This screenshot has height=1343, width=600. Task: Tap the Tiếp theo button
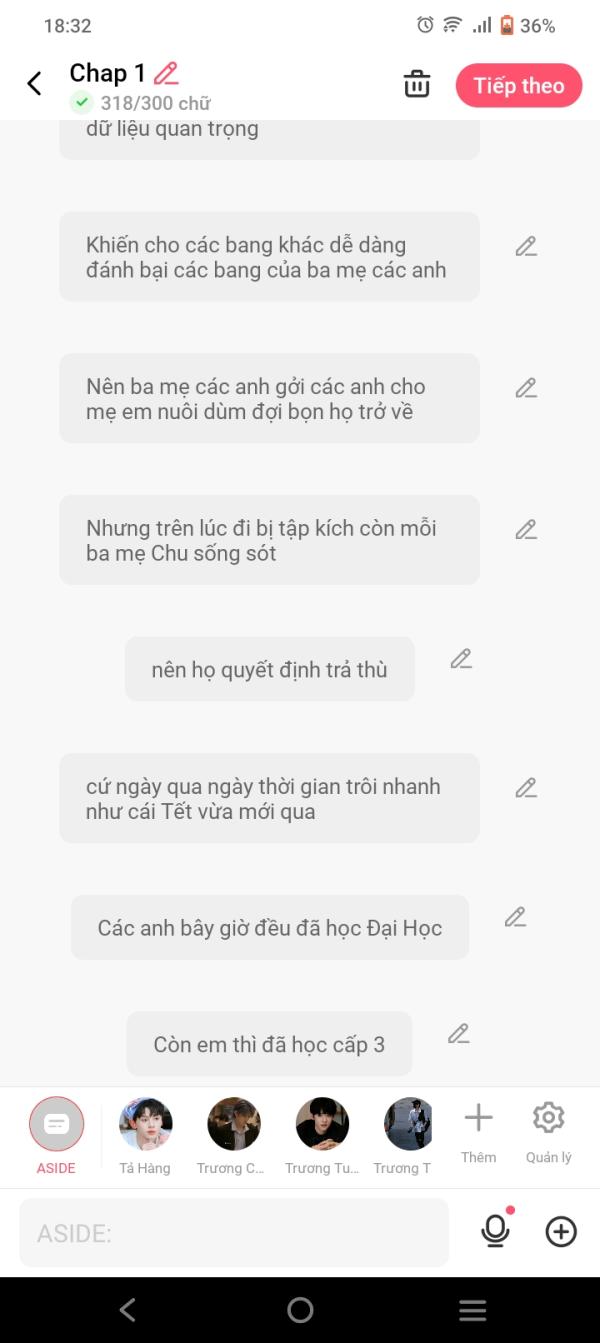click(x=519, y=86)
